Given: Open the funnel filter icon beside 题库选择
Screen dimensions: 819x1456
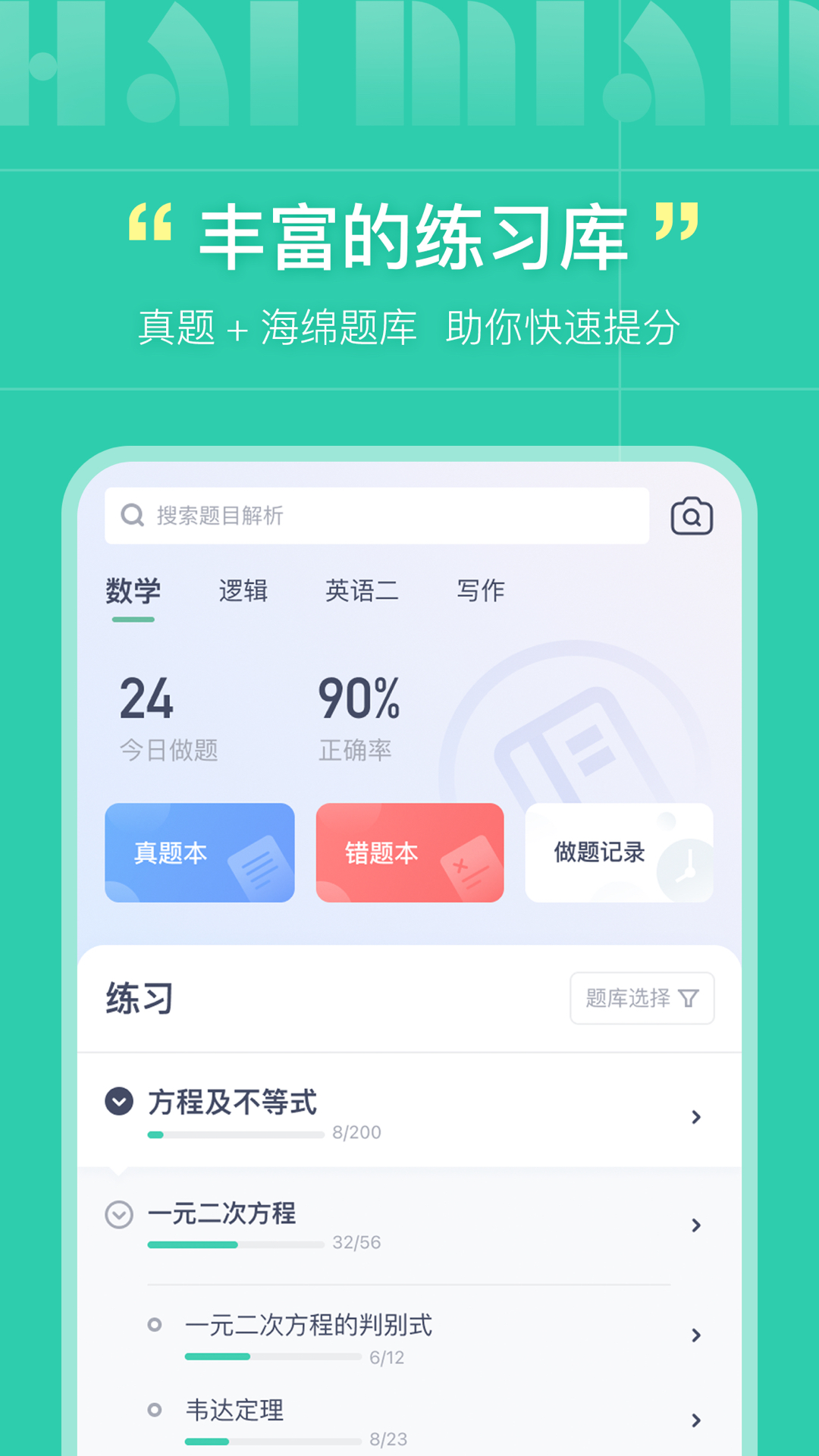Looking at the screenshot, I should [689, 999].
